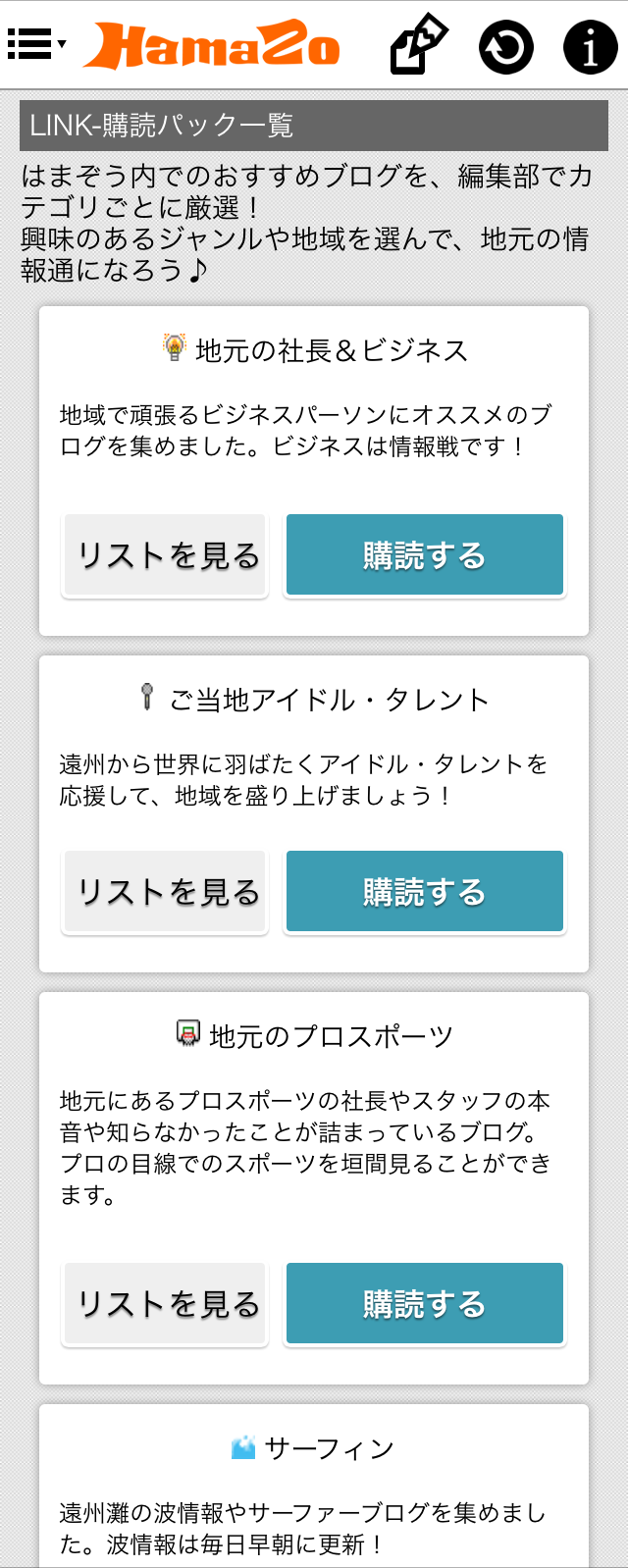Subscribe to ご当地アイドル・タレント pack

(425, 892)
